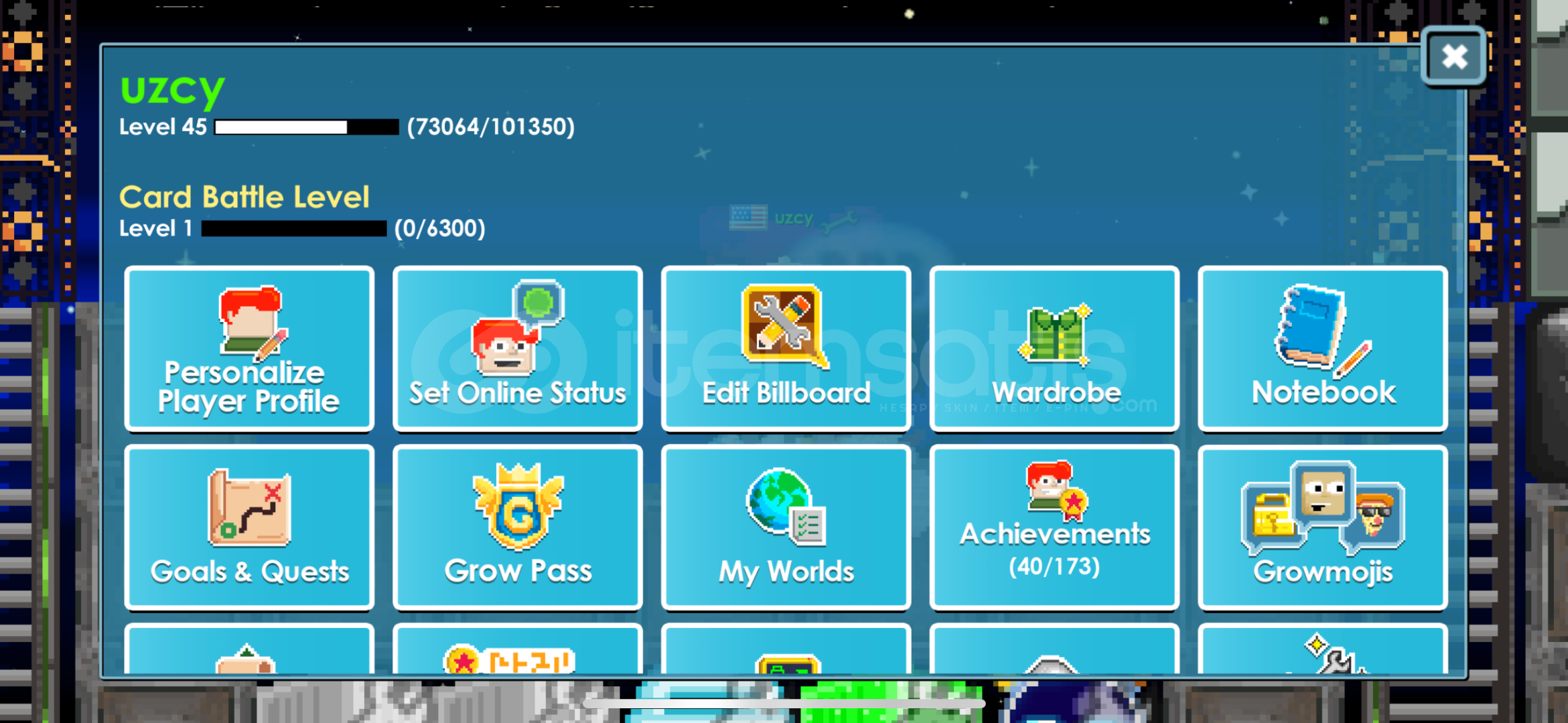Screen dimensions: 1568x723
Task: Open the Notebook
Action: 1323,348
